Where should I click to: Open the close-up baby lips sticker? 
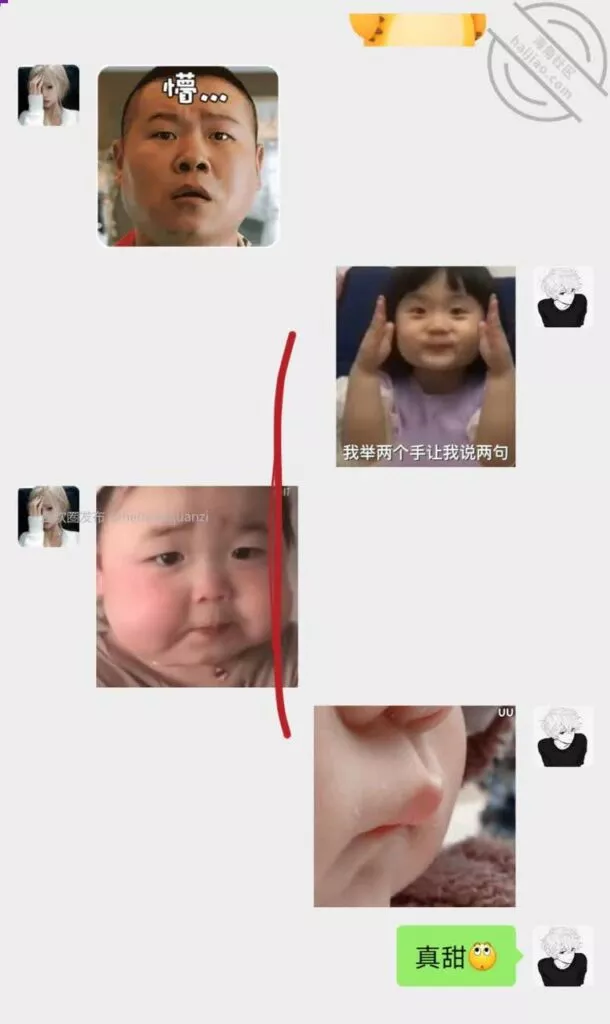pos(414,806)
